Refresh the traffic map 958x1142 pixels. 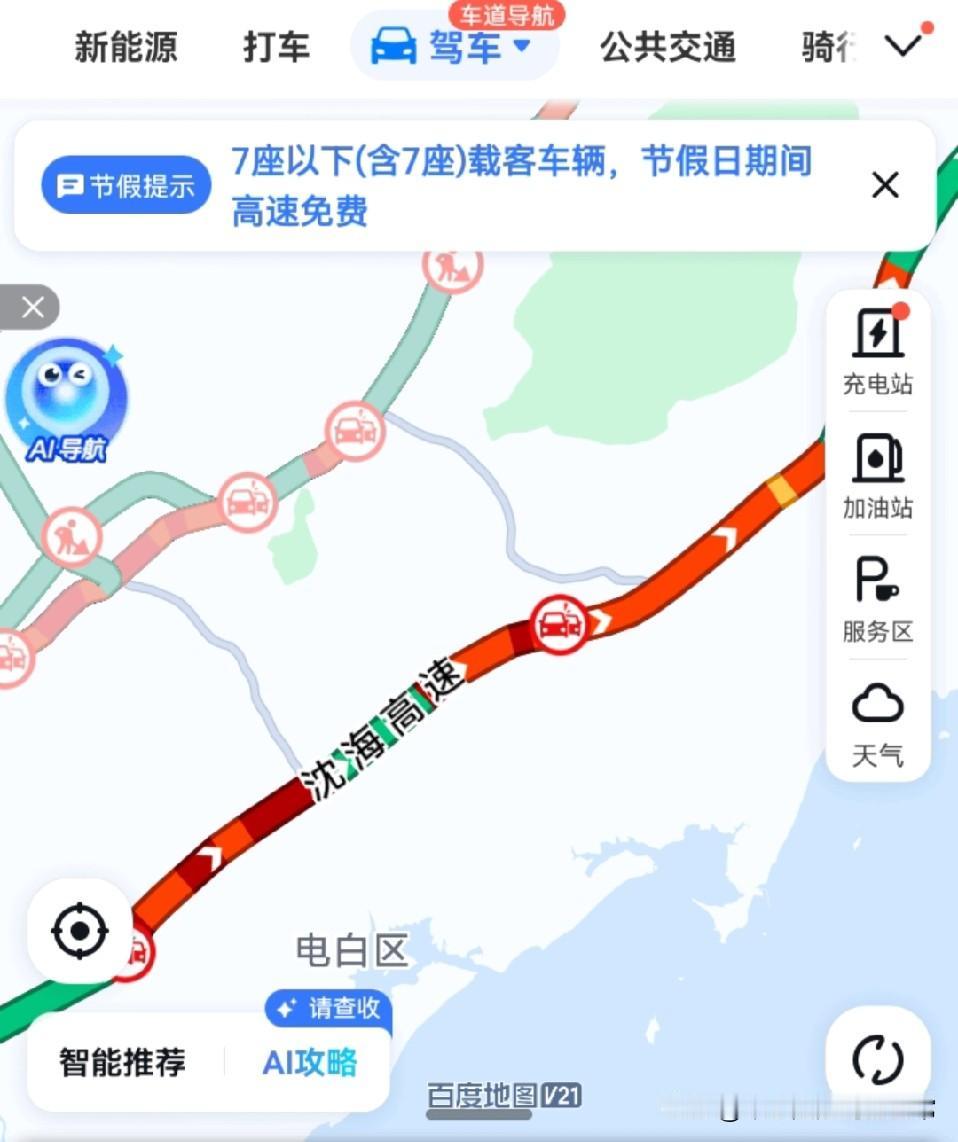[878, 1059]
